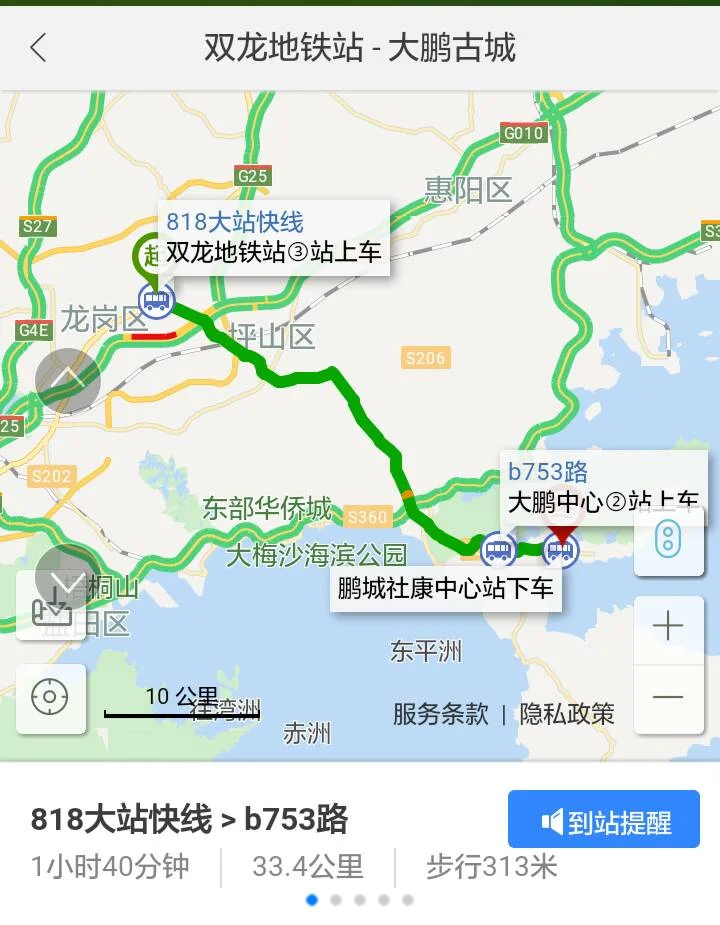The image size is (720, 925).
Task: Select the bus icon near 大鹏中心 stop
Action: [558, 548]
